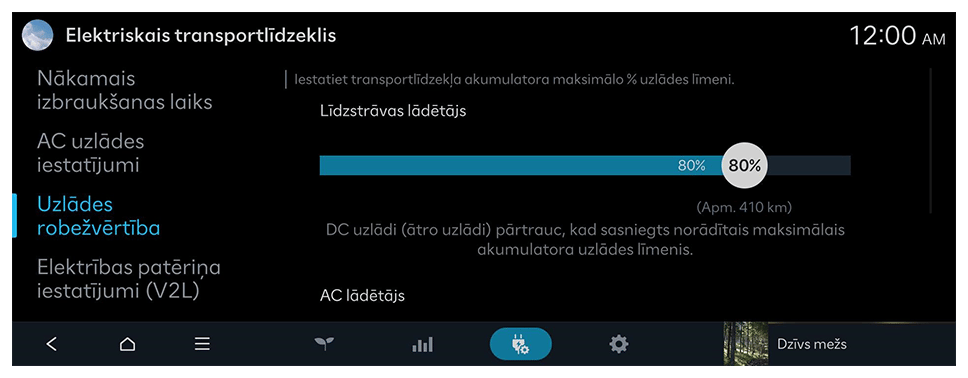Select the EV charging plug settings tab
The width and height of the screenshot is (968, 378).
click(x=520, y=344)
